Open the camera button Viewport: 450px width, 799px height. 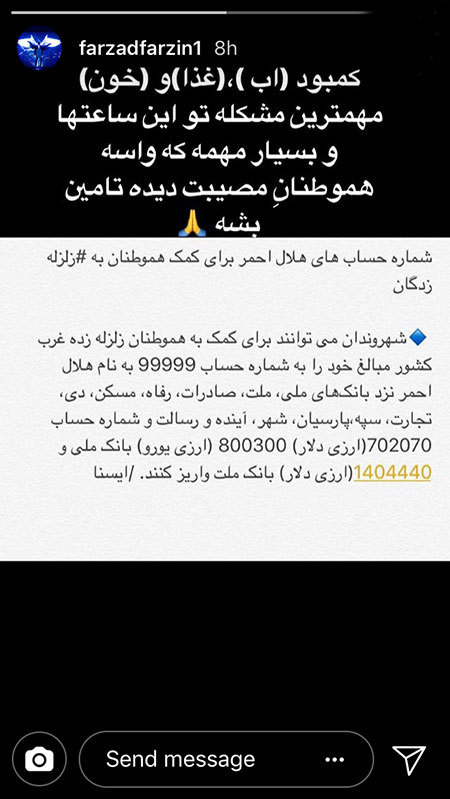click(39, 759)
